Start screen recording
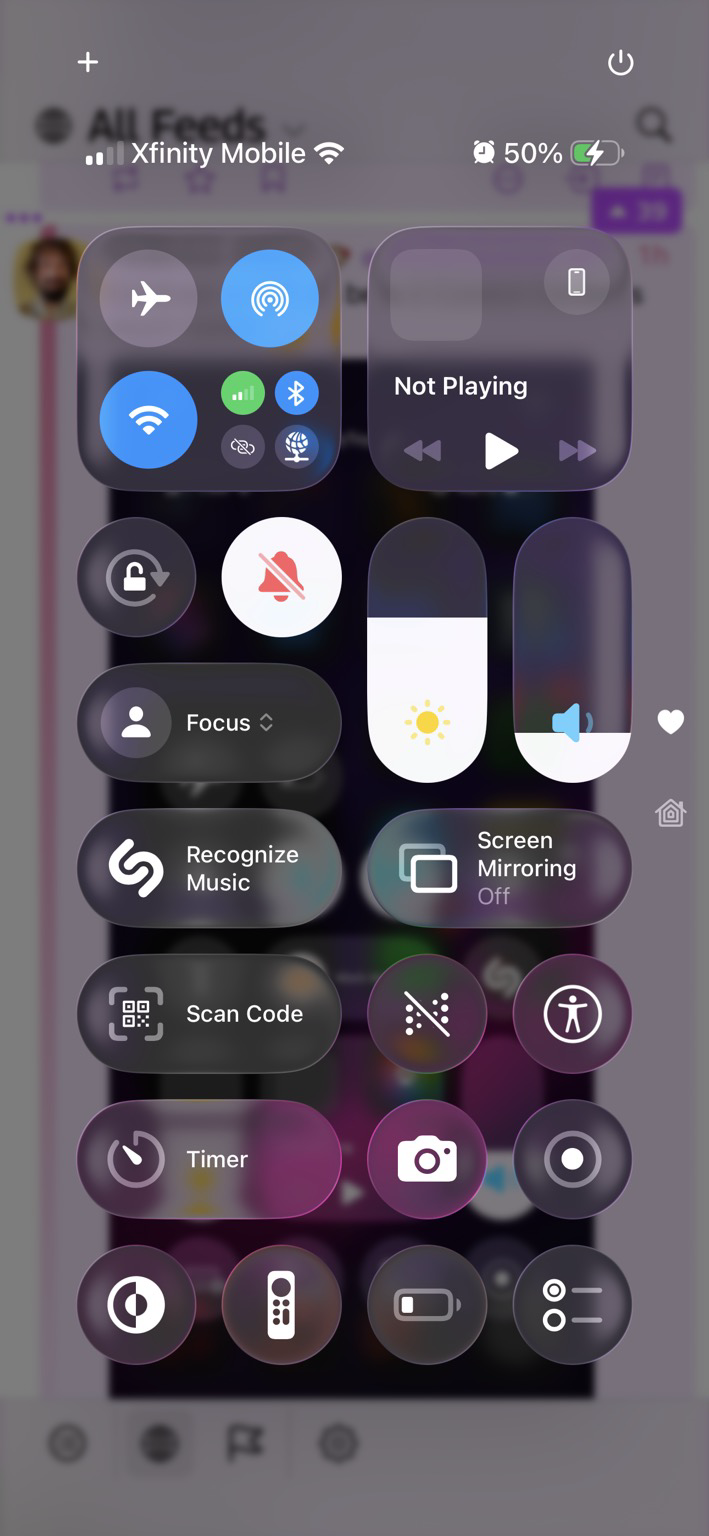709x1536 pixels. tap(573, 1159)
